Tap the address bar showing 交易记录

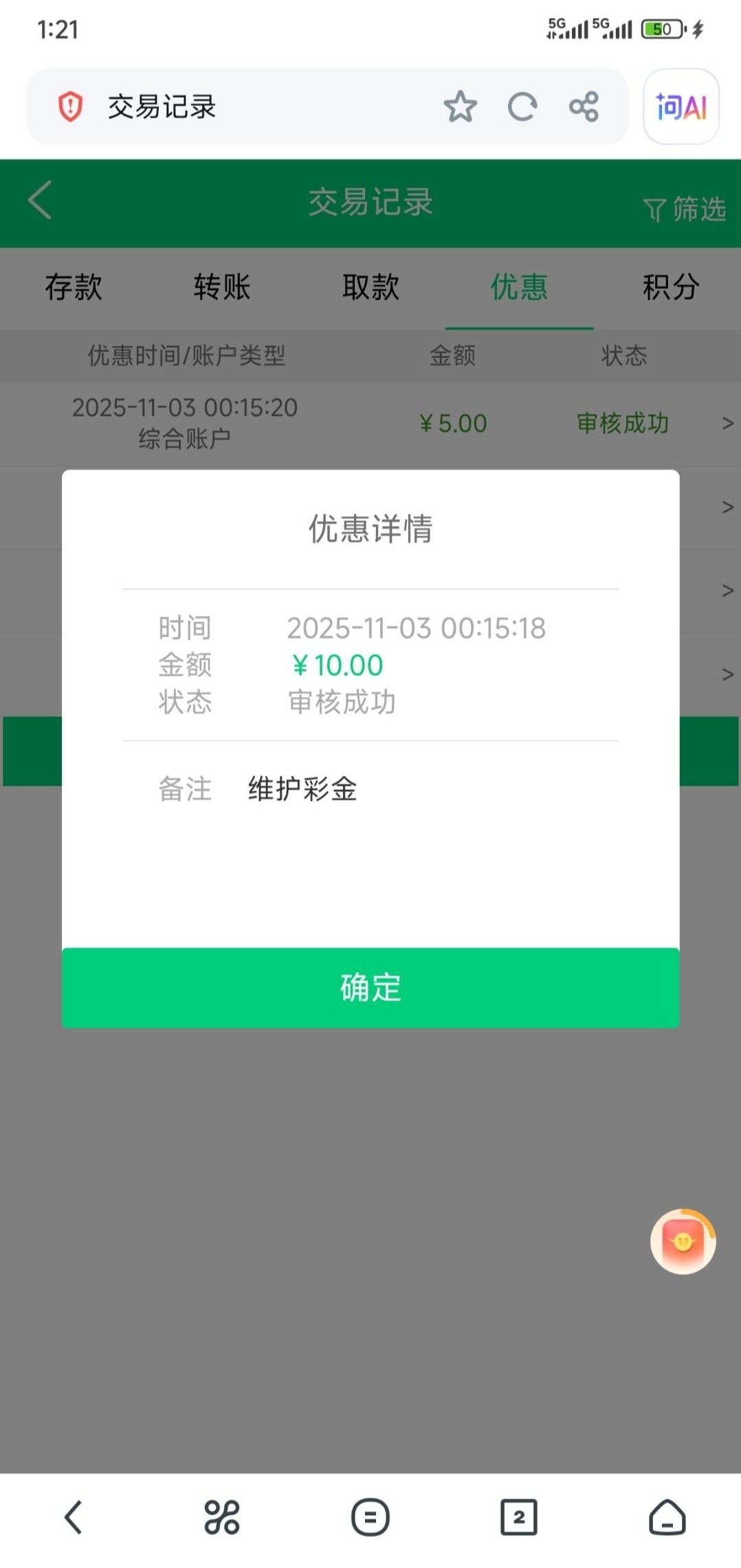(x=261, y=107)
